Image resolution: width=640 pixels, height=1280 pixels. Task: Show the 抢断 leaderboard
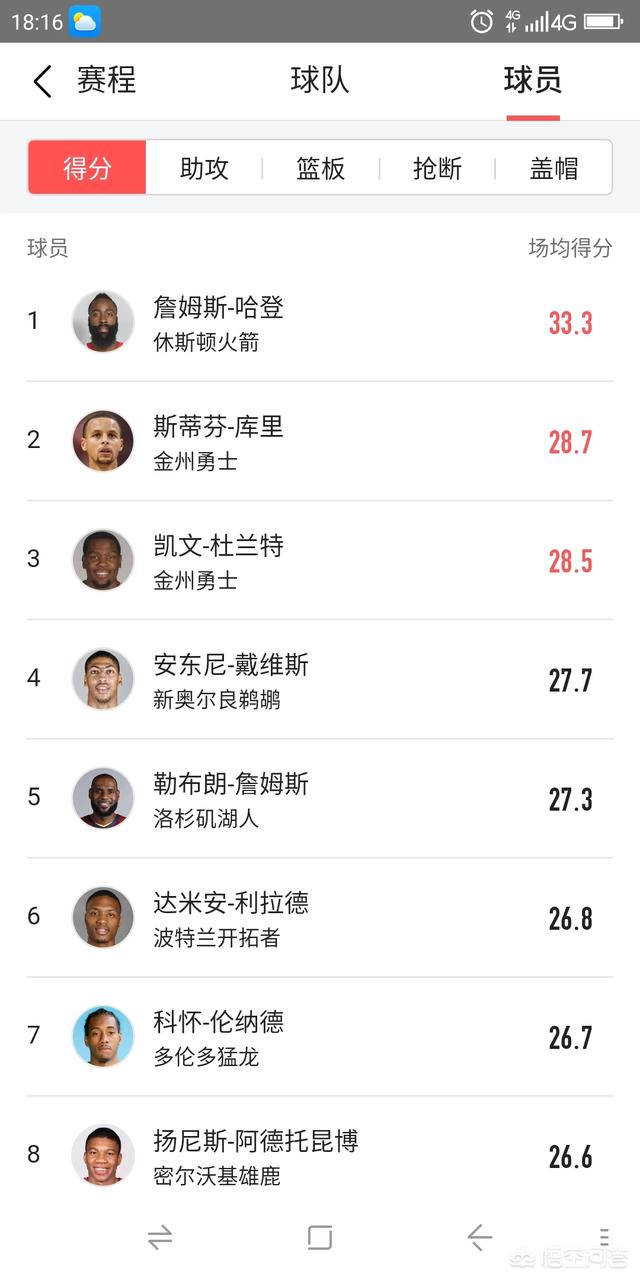(437, 168)
